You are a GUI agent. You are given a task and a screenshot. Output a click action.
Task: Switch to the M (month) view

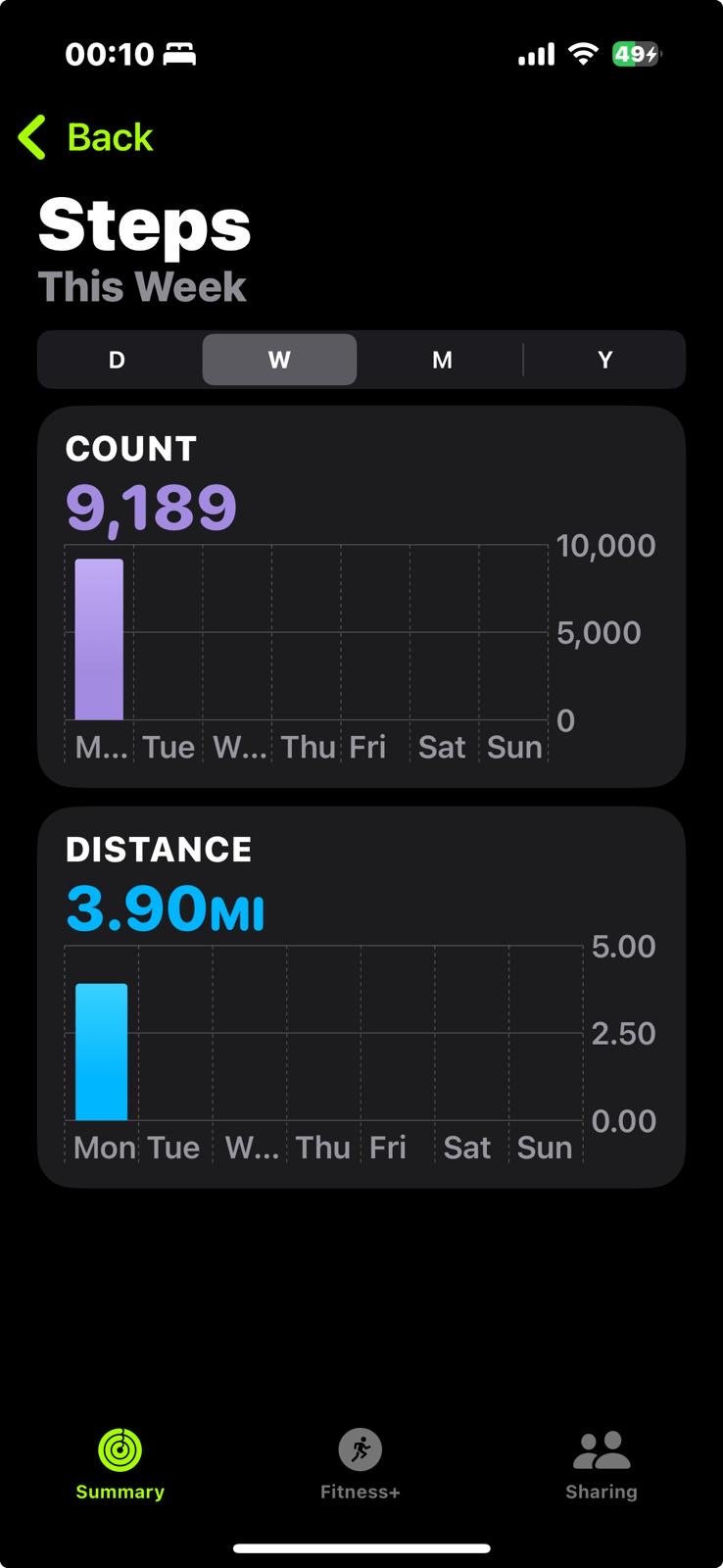(442, 360)
